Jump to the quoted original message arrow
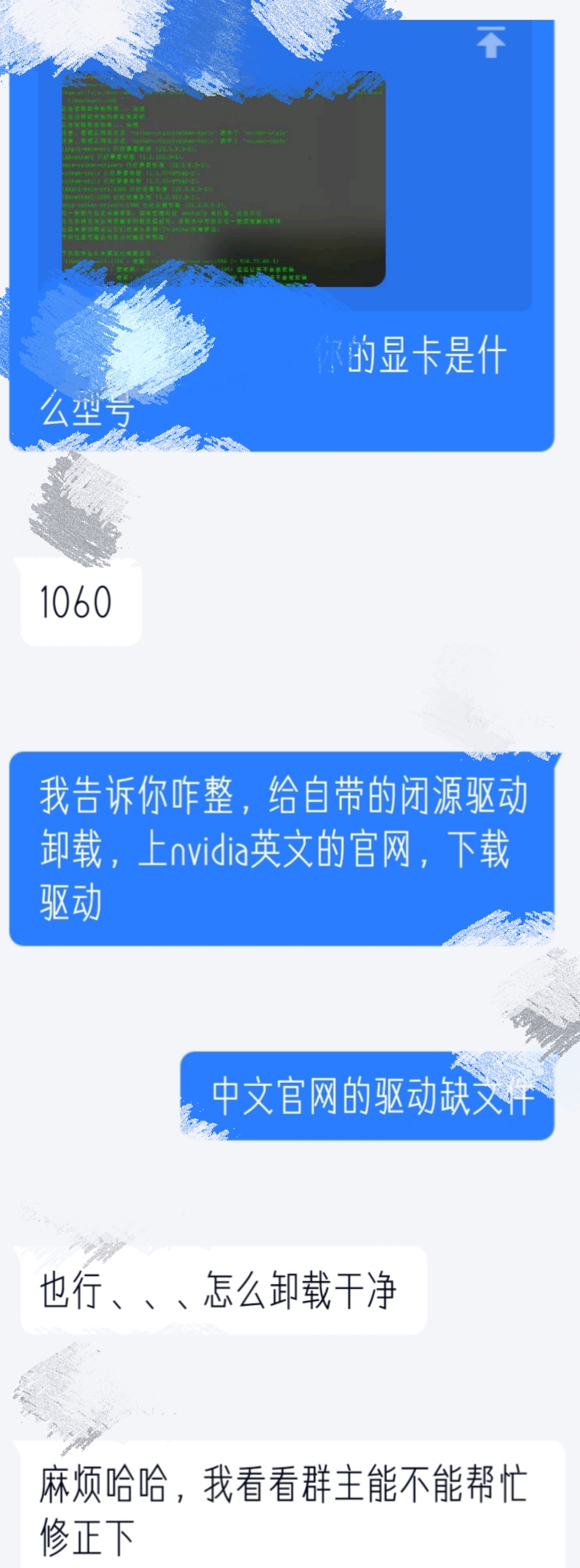Screen dimensions: 580x1568 point(490,42)
